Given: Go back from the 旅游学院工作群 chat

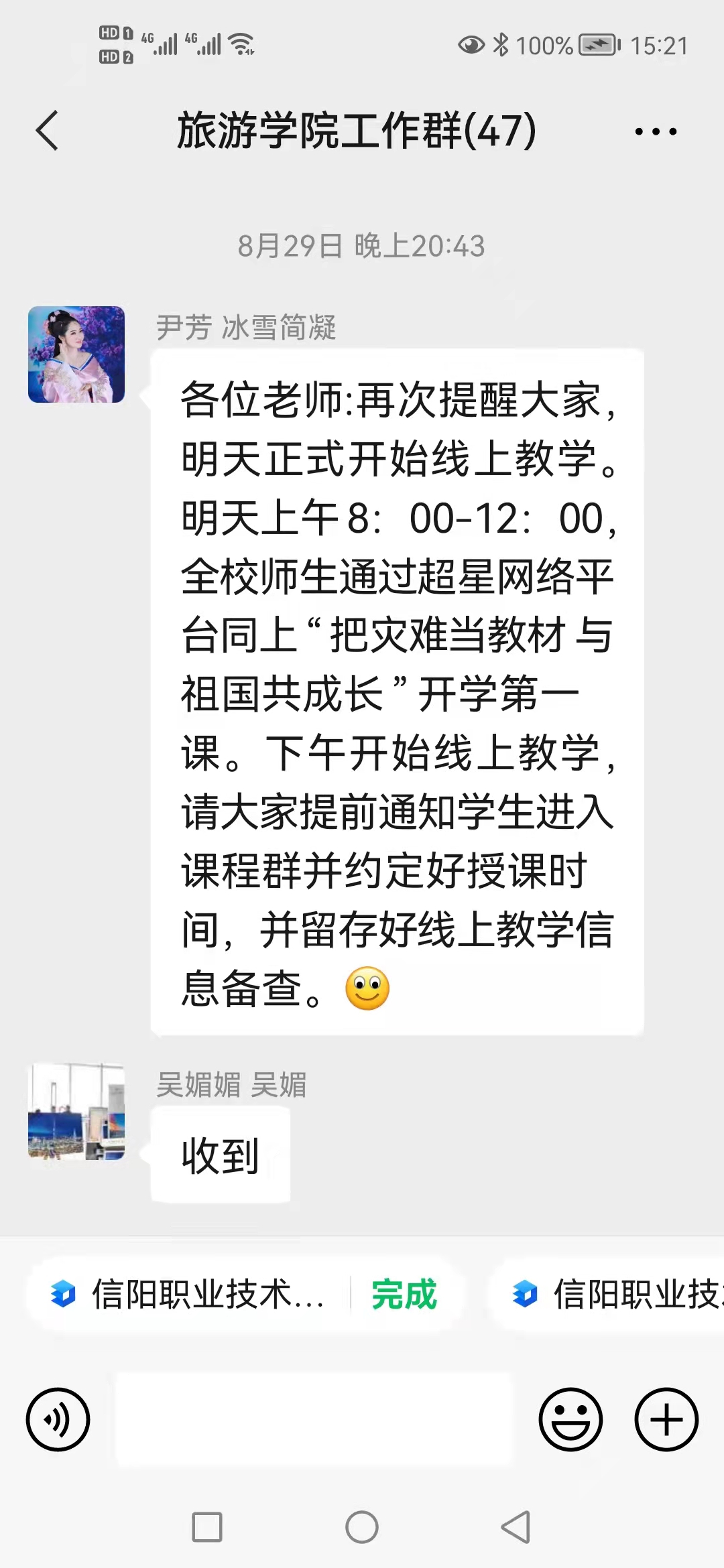Looking at the screenshot, I should pos(47,131).
